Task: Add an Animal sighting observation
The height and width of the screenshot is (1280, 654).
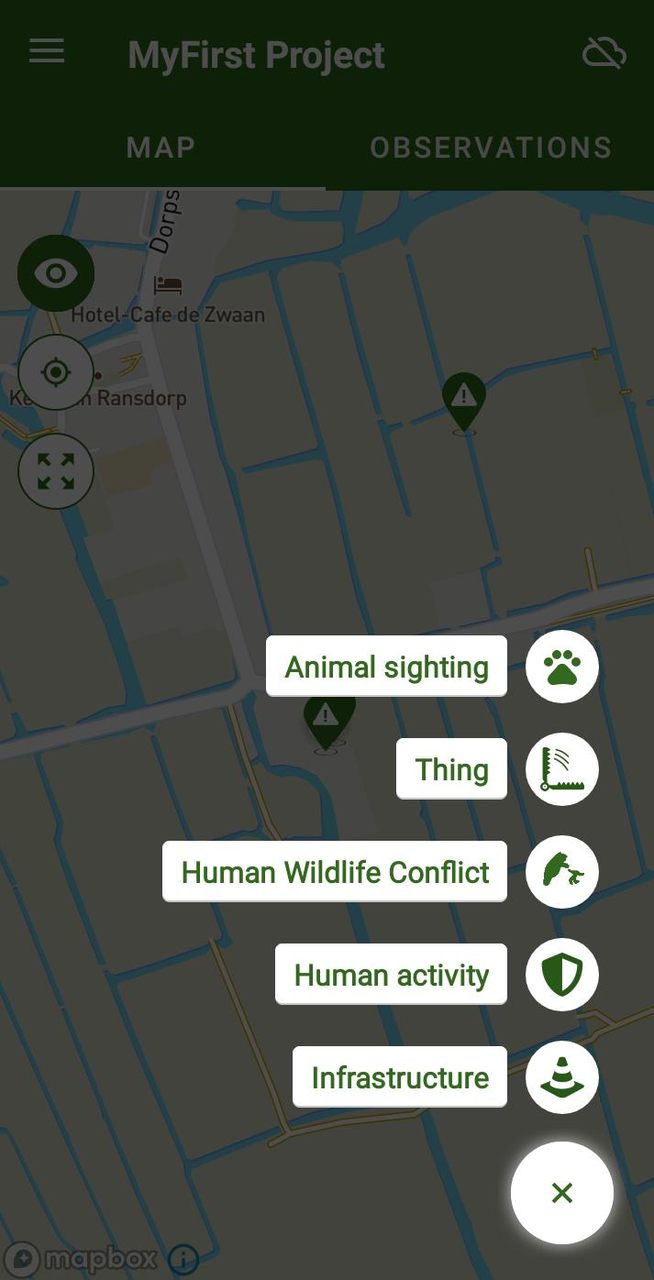Action: [562, 667]
